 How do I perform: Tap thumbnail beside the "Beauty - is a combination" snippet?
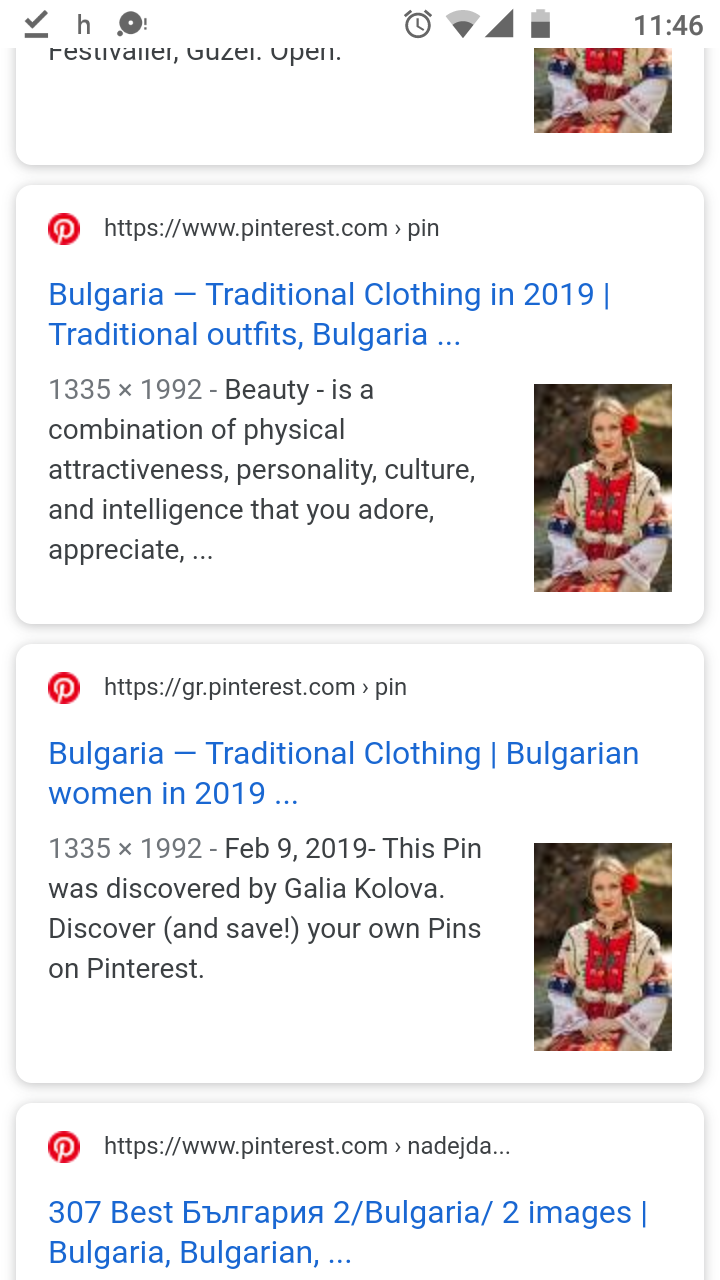pyautogui.click(x=603, y=488)
